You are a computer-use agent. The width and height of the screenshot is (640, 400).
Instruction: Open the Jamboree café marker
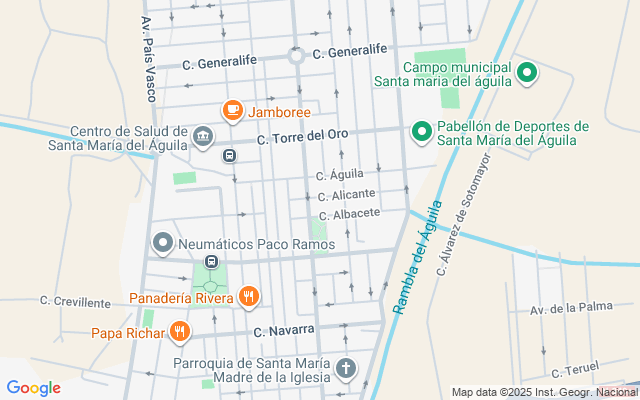pyautogui.click(x=233, y=110)
